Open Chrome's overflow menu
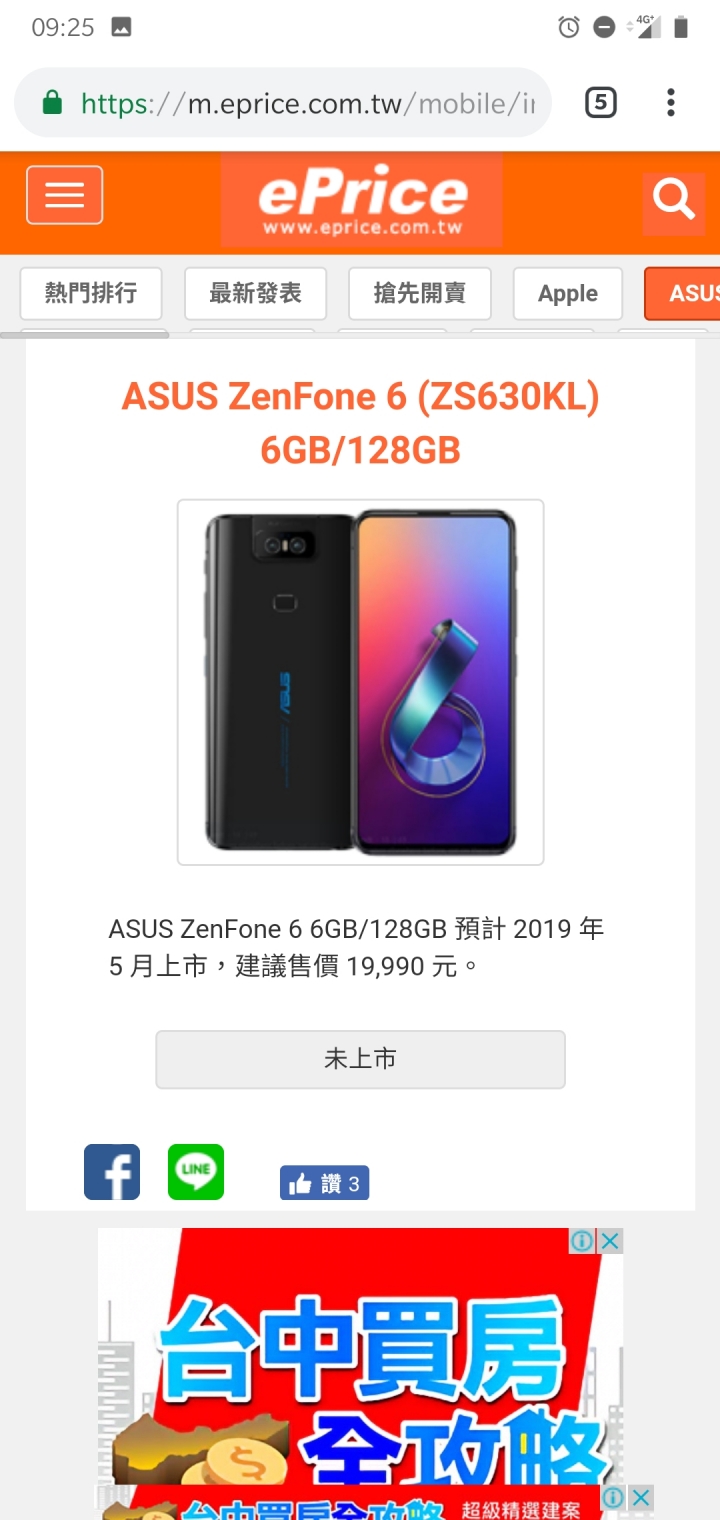The width and height of the screenshot is (720, 1520). [x=671, y=102]
